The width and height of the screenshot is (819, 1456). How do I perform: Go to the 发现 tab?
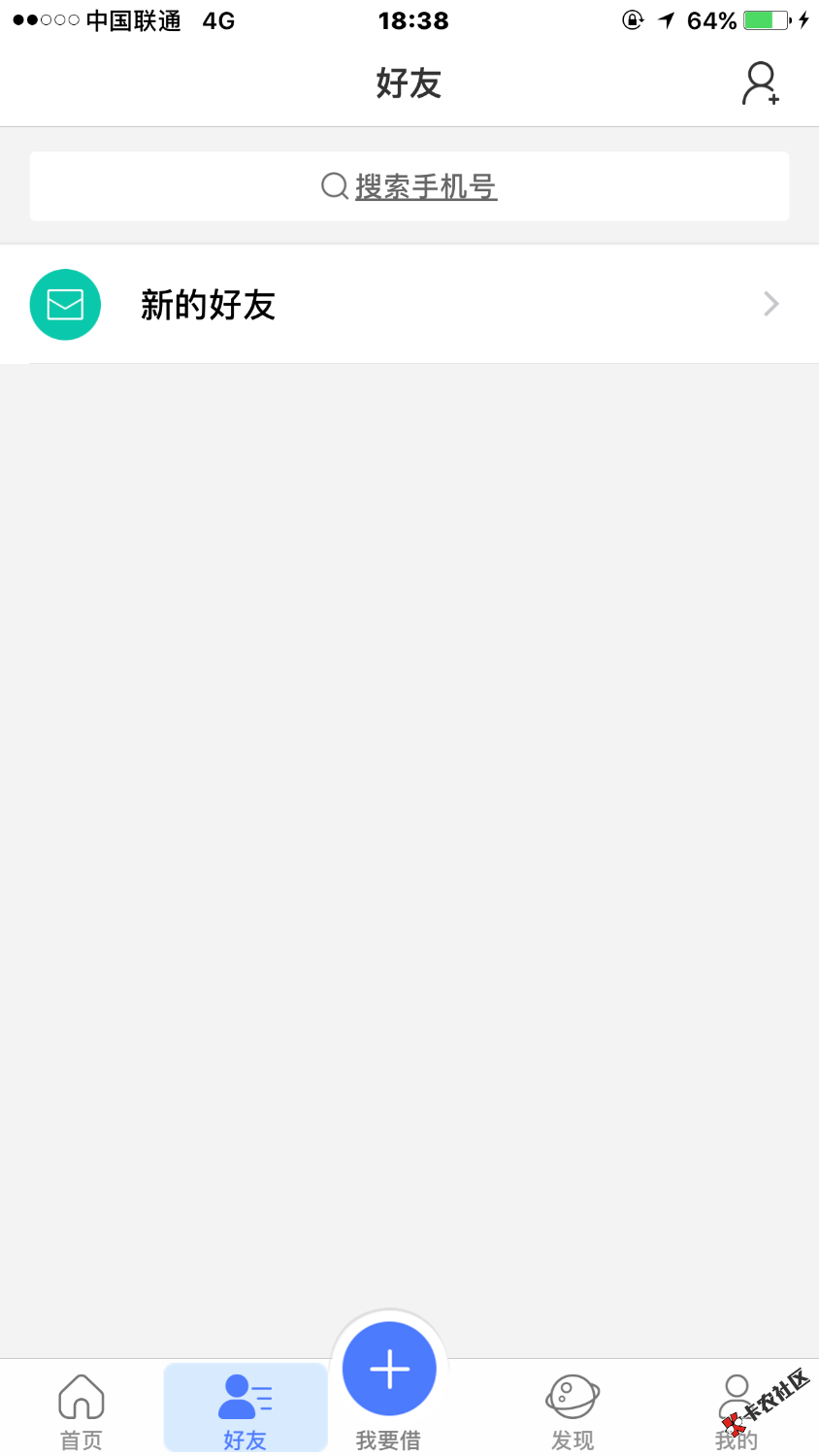pyautogui.click(x=573, y=1409)
